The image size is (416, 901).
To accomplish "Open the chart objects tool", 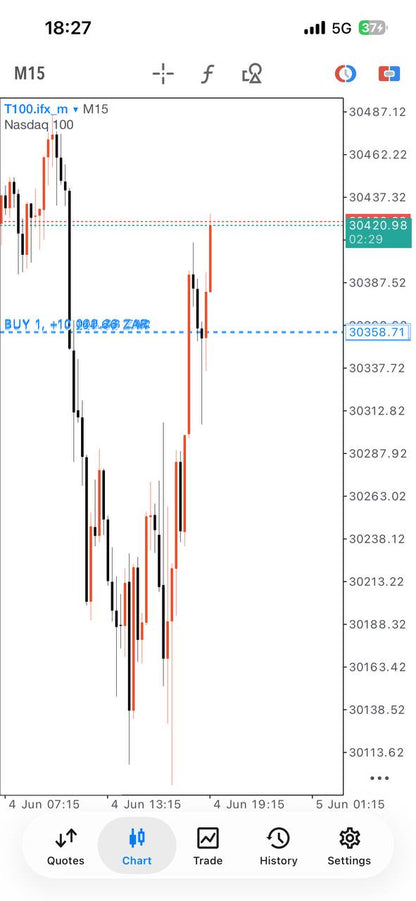I will coord(252,74).
